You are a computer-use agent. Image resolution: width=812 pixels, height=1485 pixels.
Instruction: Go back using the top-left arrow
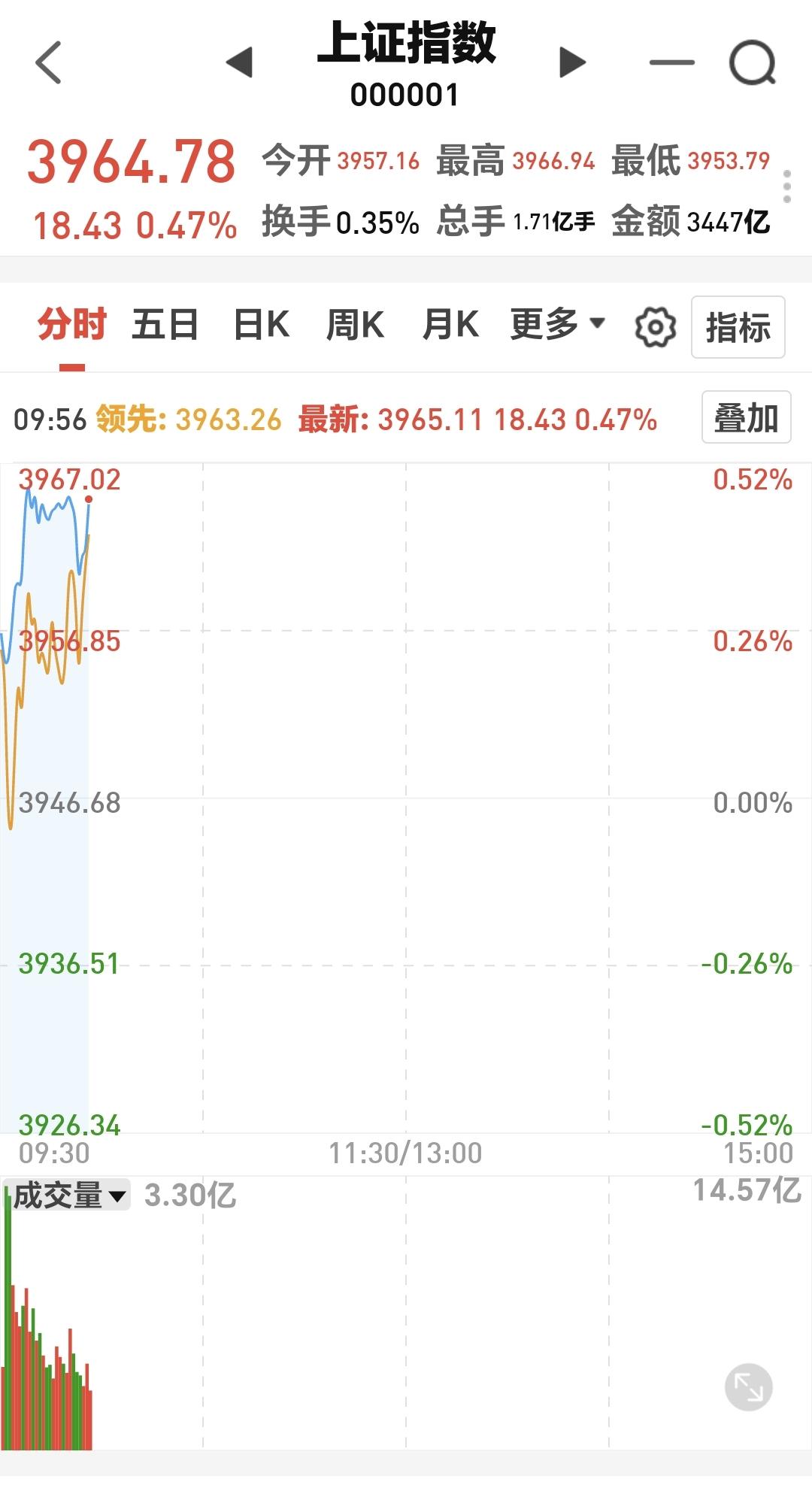(x=48, y=62)
